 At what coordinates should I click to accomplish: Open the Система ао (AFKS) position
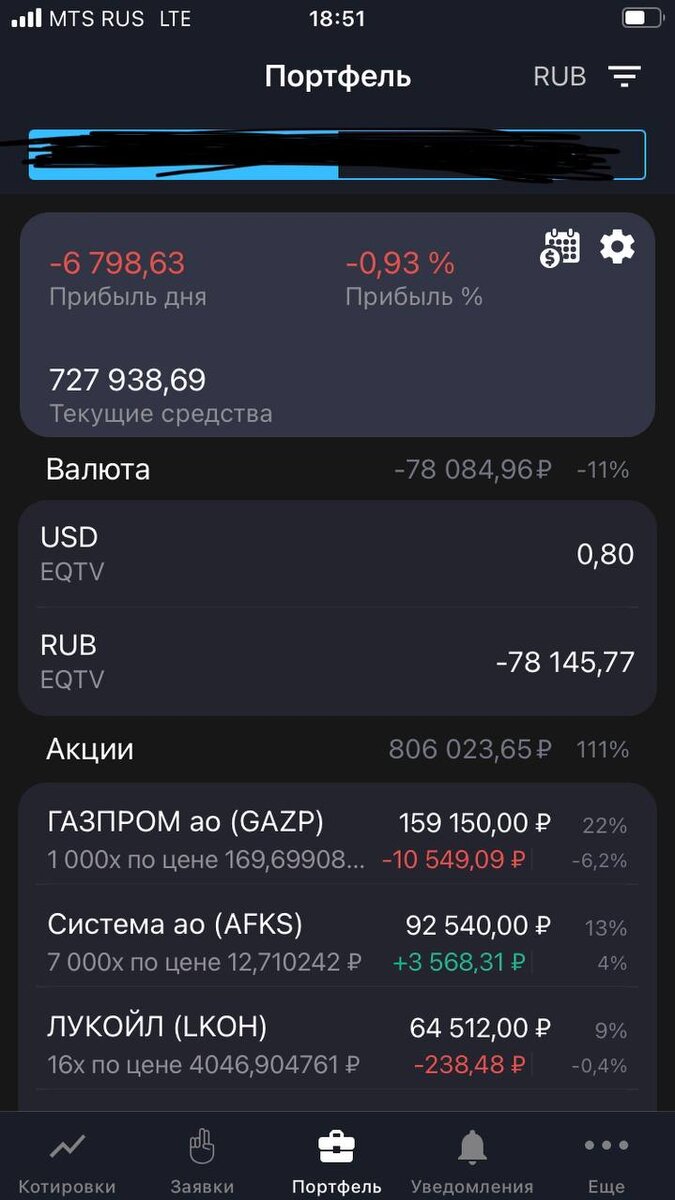[337, 942]
